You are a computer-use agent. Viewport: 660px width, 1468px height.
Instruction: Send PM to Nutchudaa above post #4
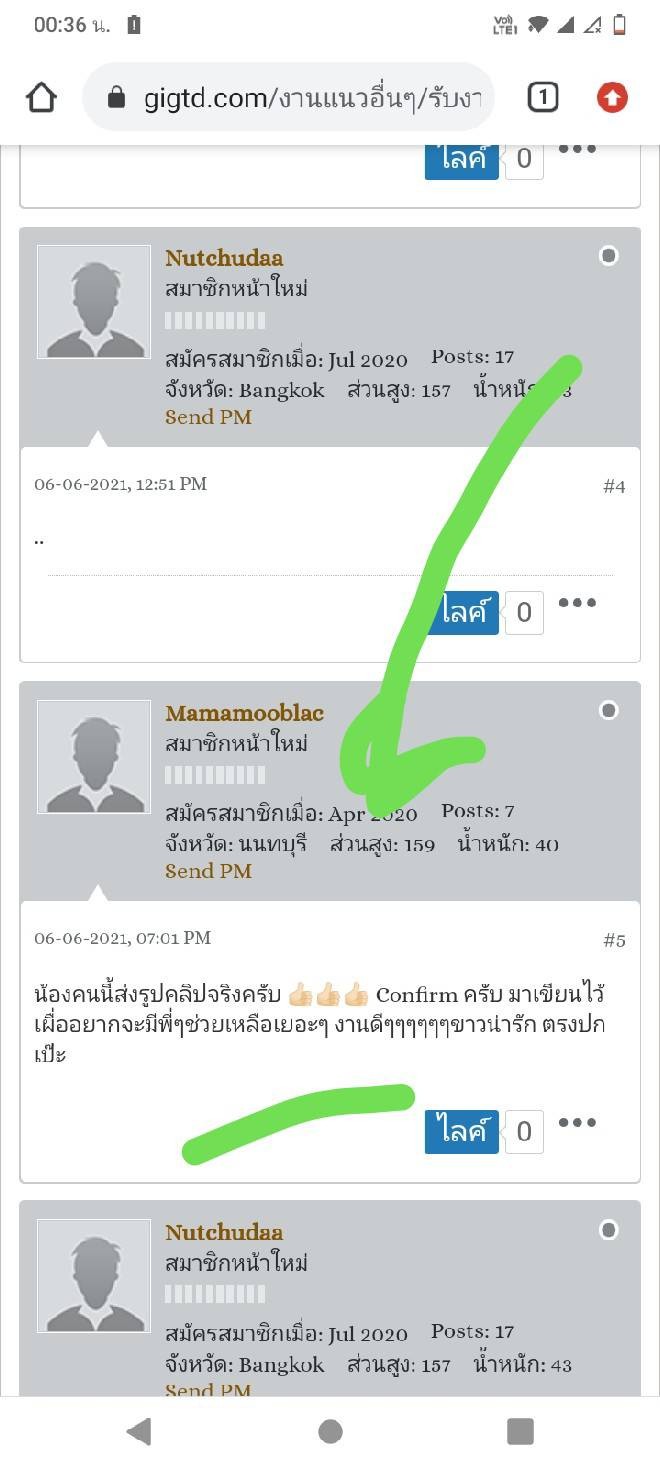tap(208, 417)
